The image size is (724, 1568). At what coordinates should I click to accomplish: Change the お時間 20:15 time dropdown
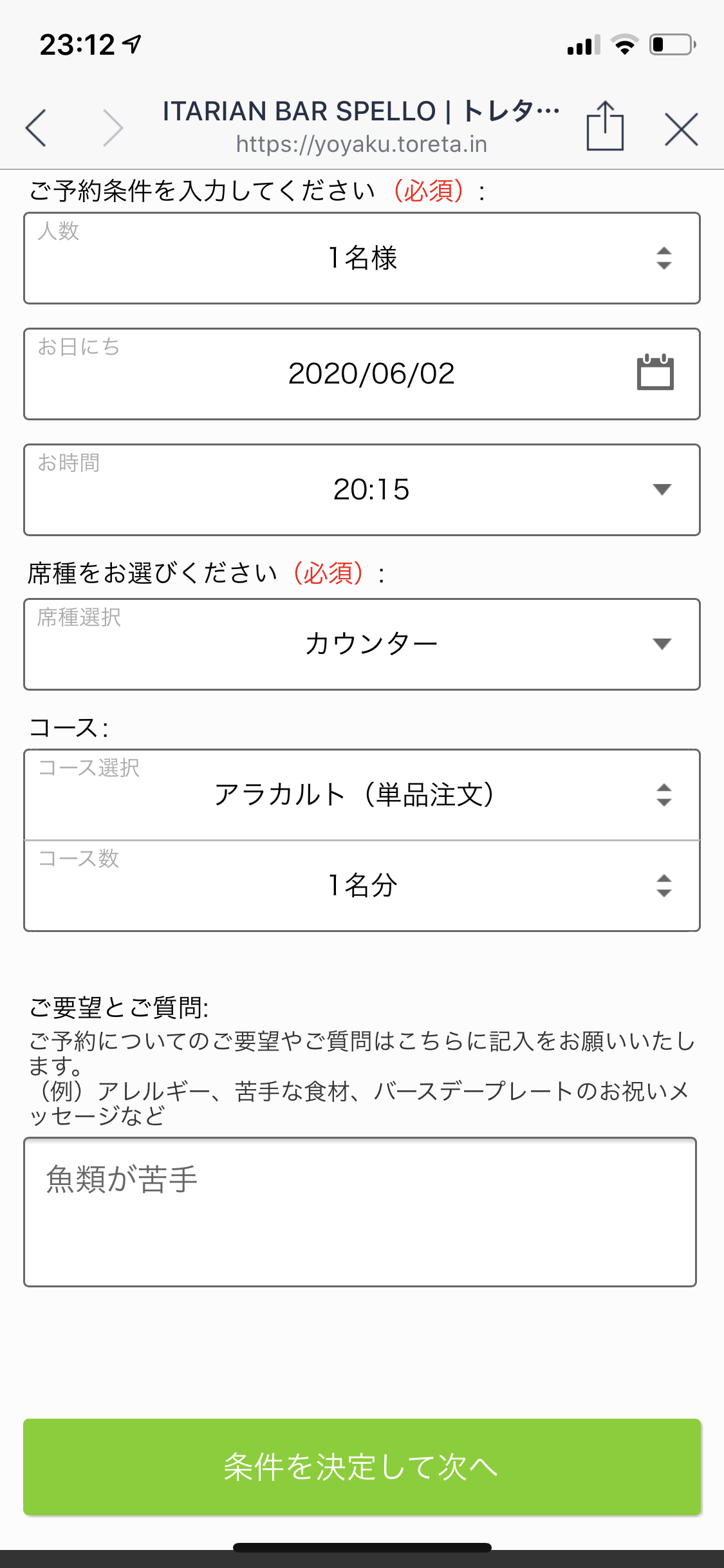click(362, 490)
